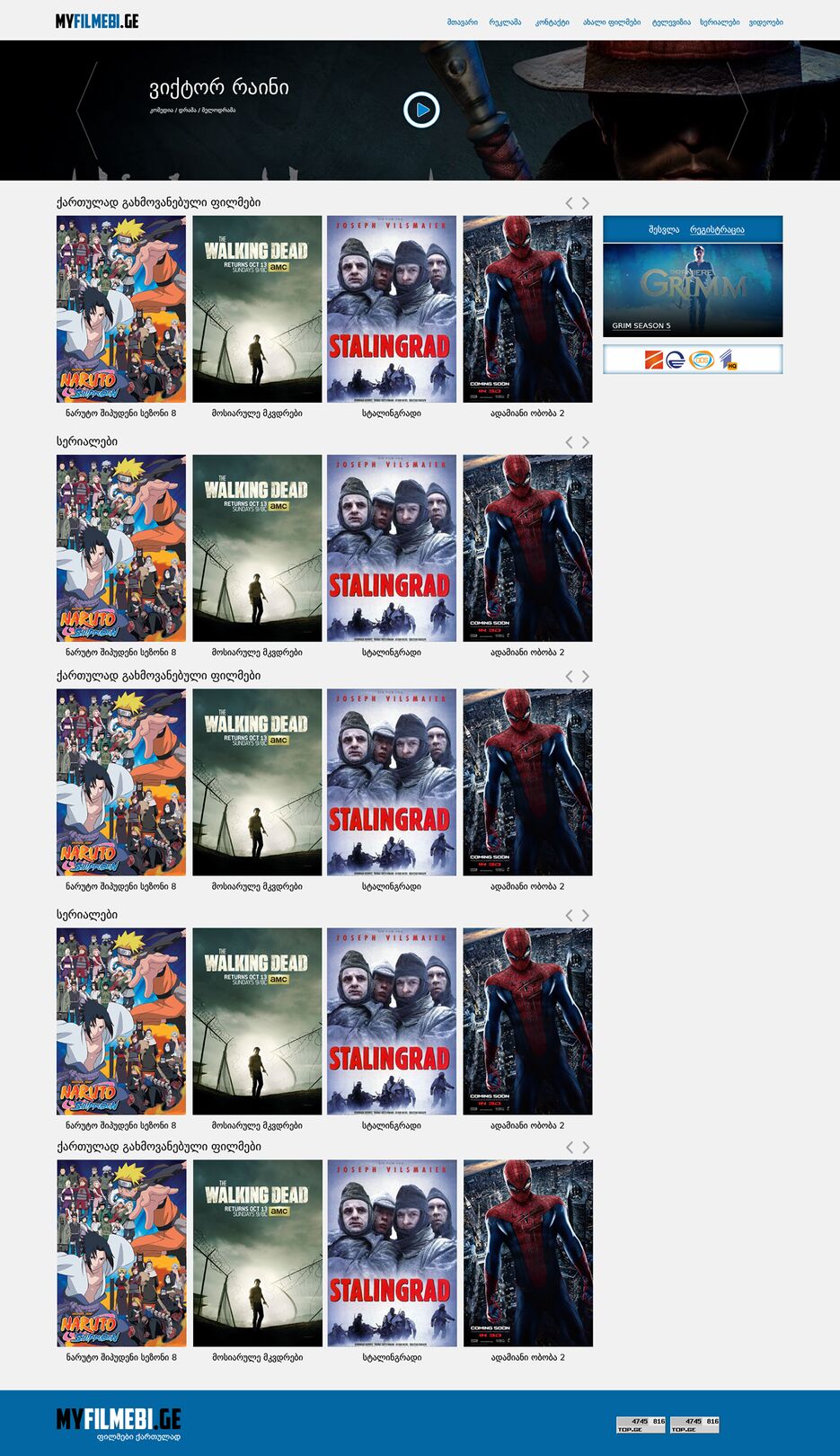Open the Grim Season 5 banner

692,289
